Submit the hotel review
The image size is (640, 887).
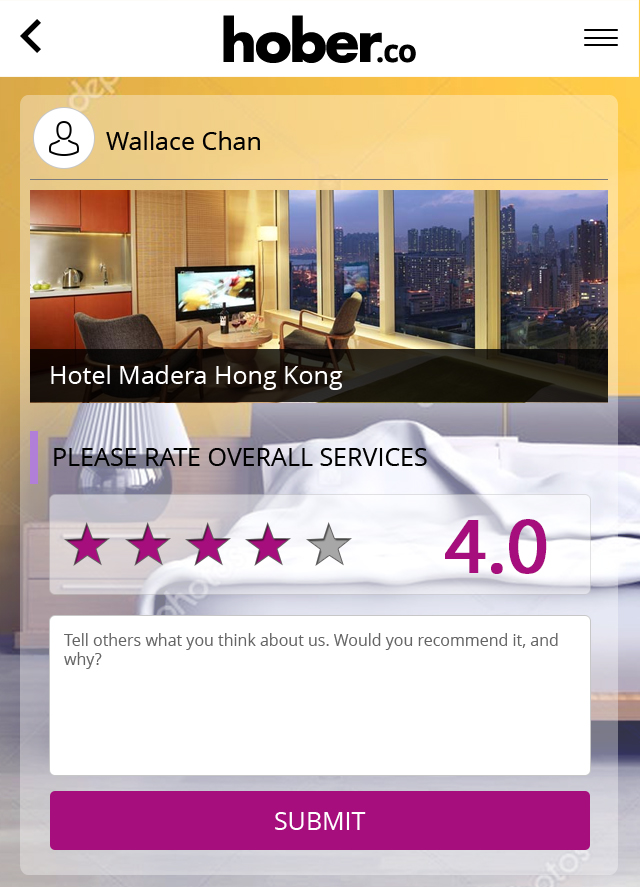(320, 821)
